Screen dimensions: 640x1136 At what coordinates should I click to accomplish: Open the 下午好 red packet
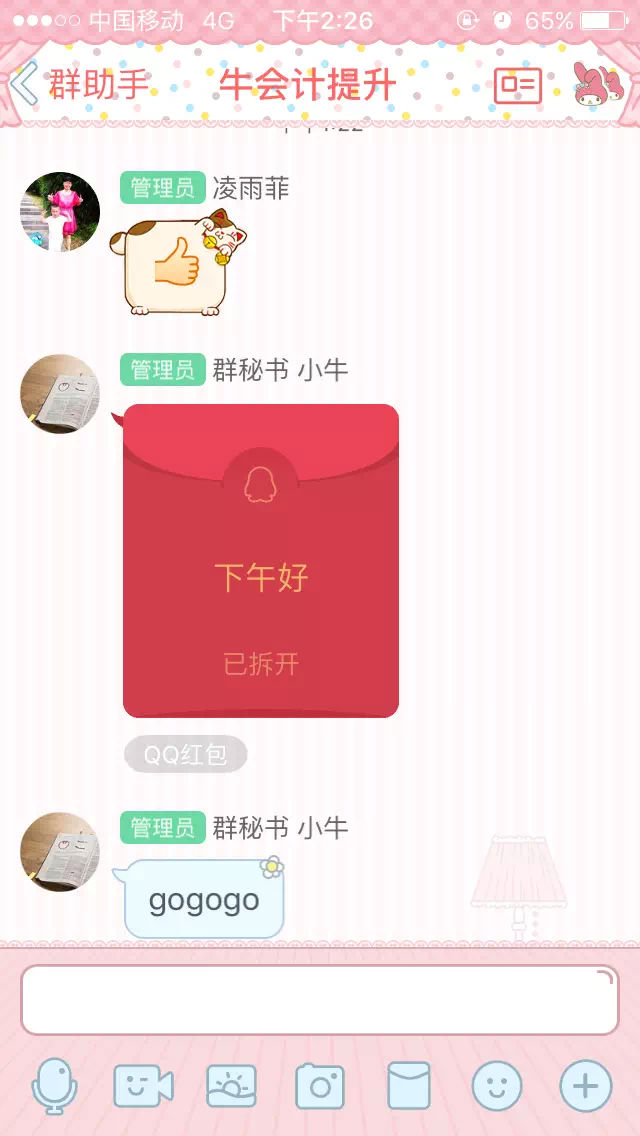261,560
